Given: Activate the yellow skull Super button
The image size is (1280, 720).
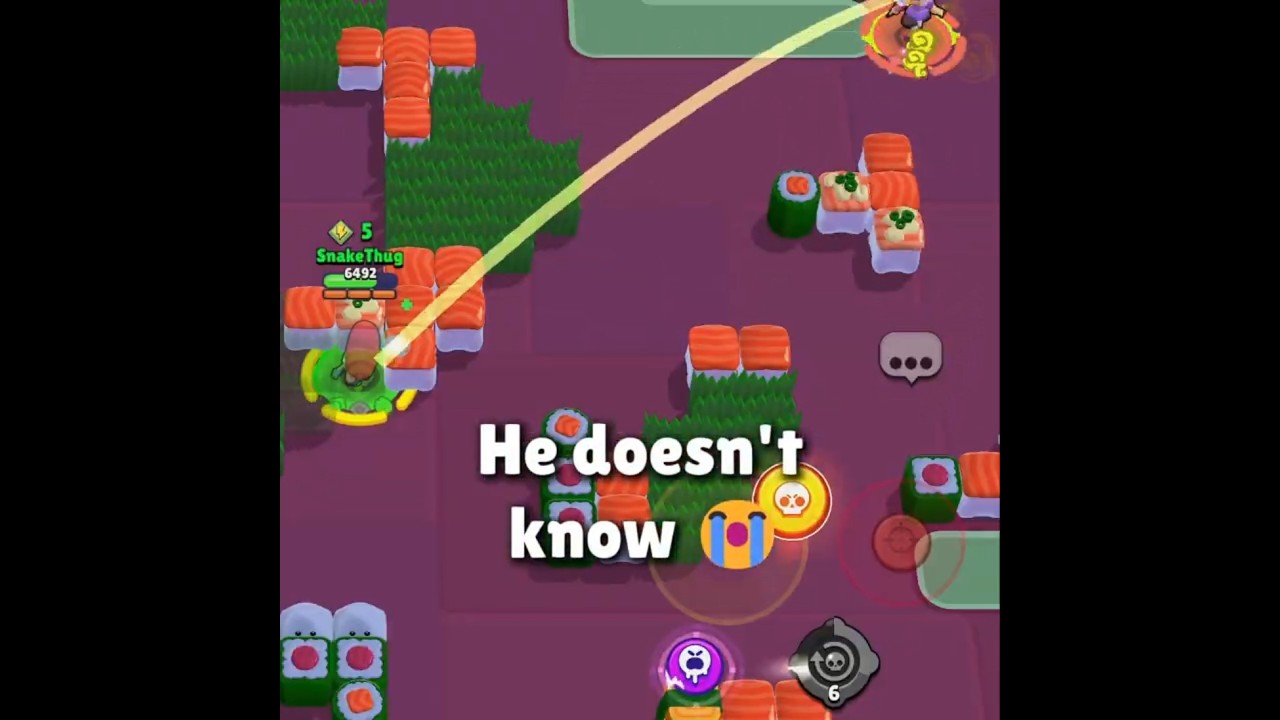Looking at the screenshot, I should (x=792, y=501).
